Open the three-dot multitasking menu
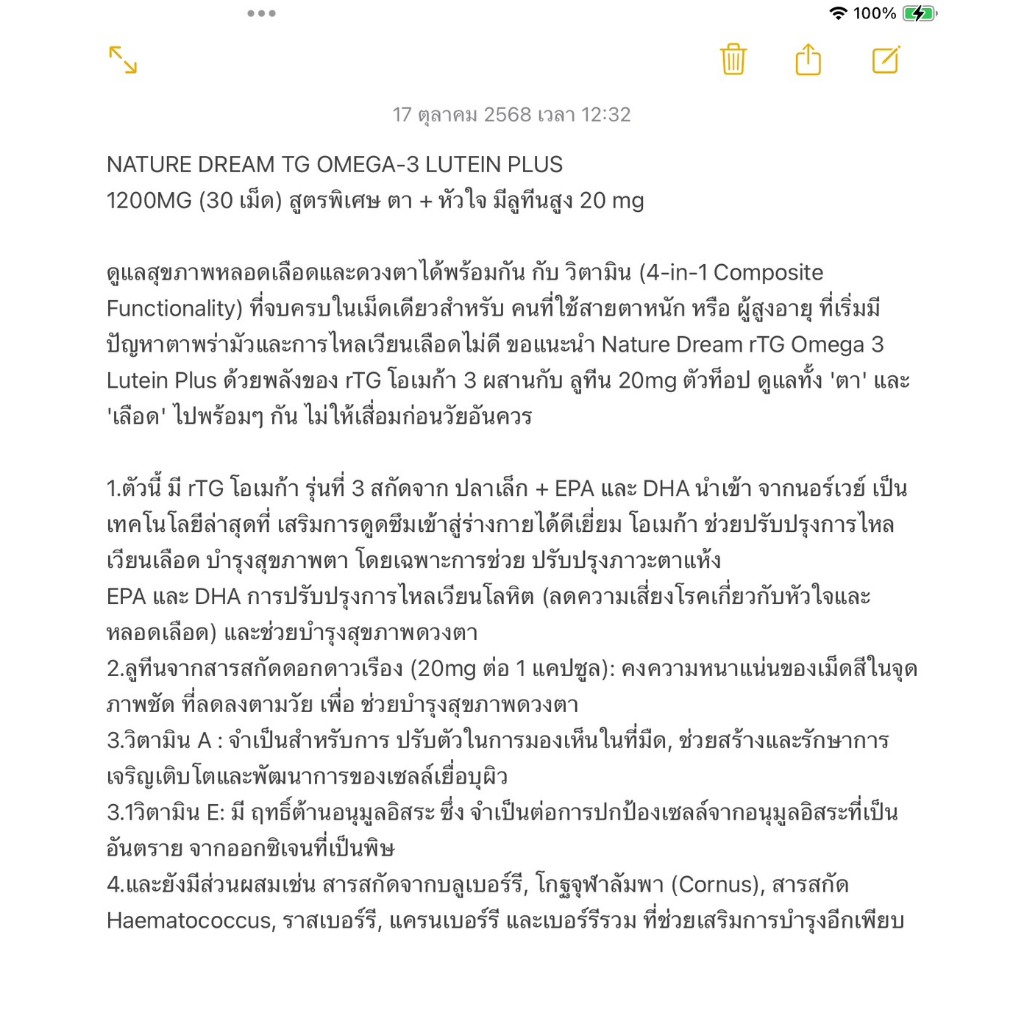 (x=261, y=13)
